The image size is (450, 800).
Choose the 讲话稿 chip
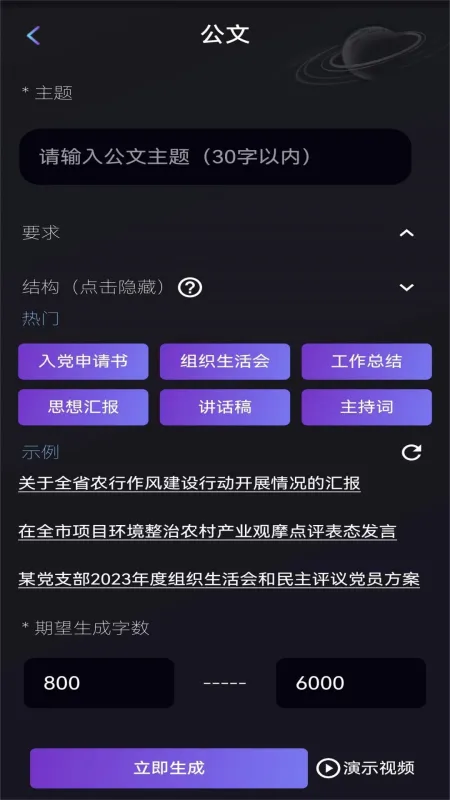pos(225,407)
